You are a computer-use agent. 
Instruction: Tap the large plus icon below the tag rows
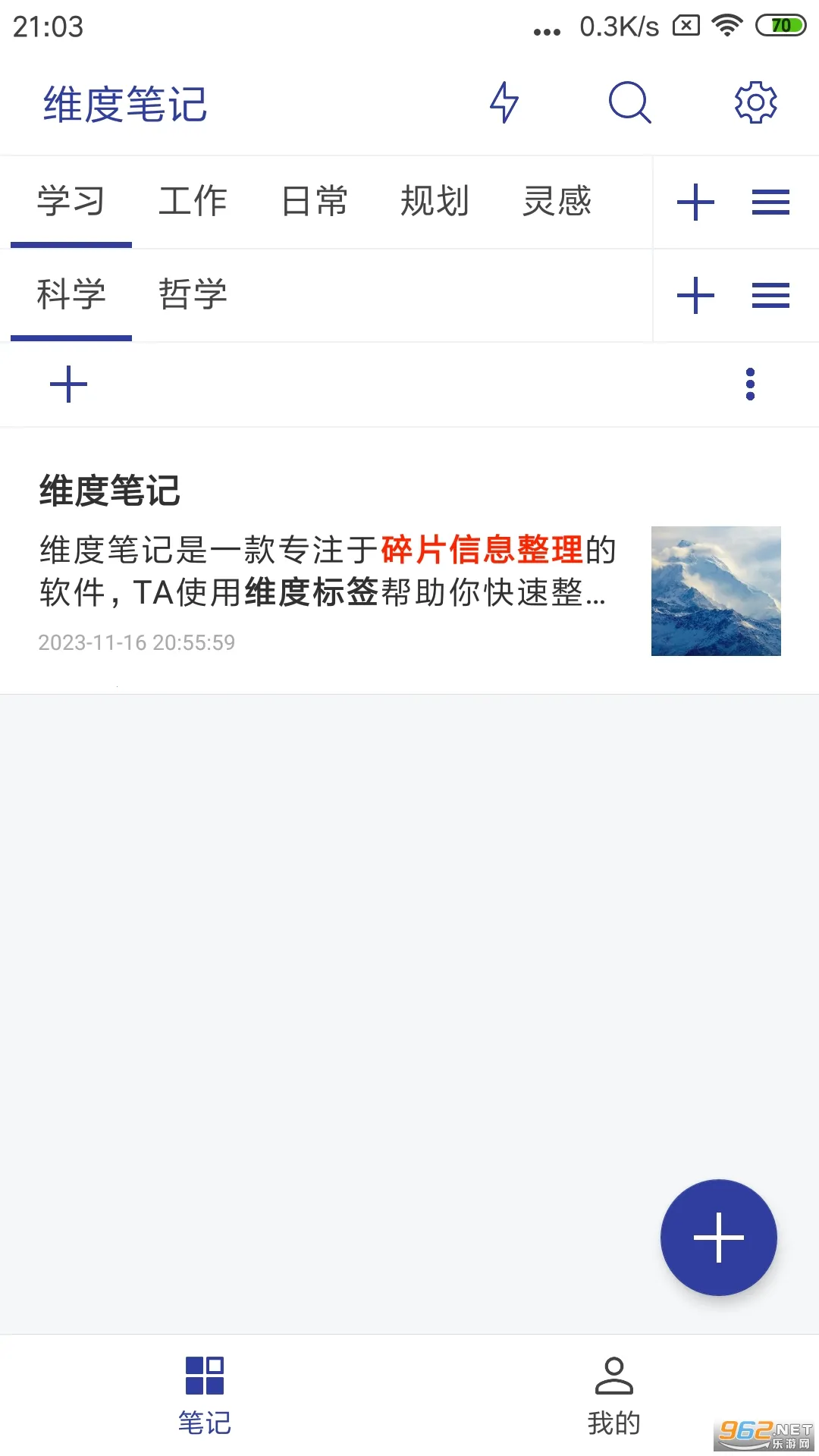68,384
